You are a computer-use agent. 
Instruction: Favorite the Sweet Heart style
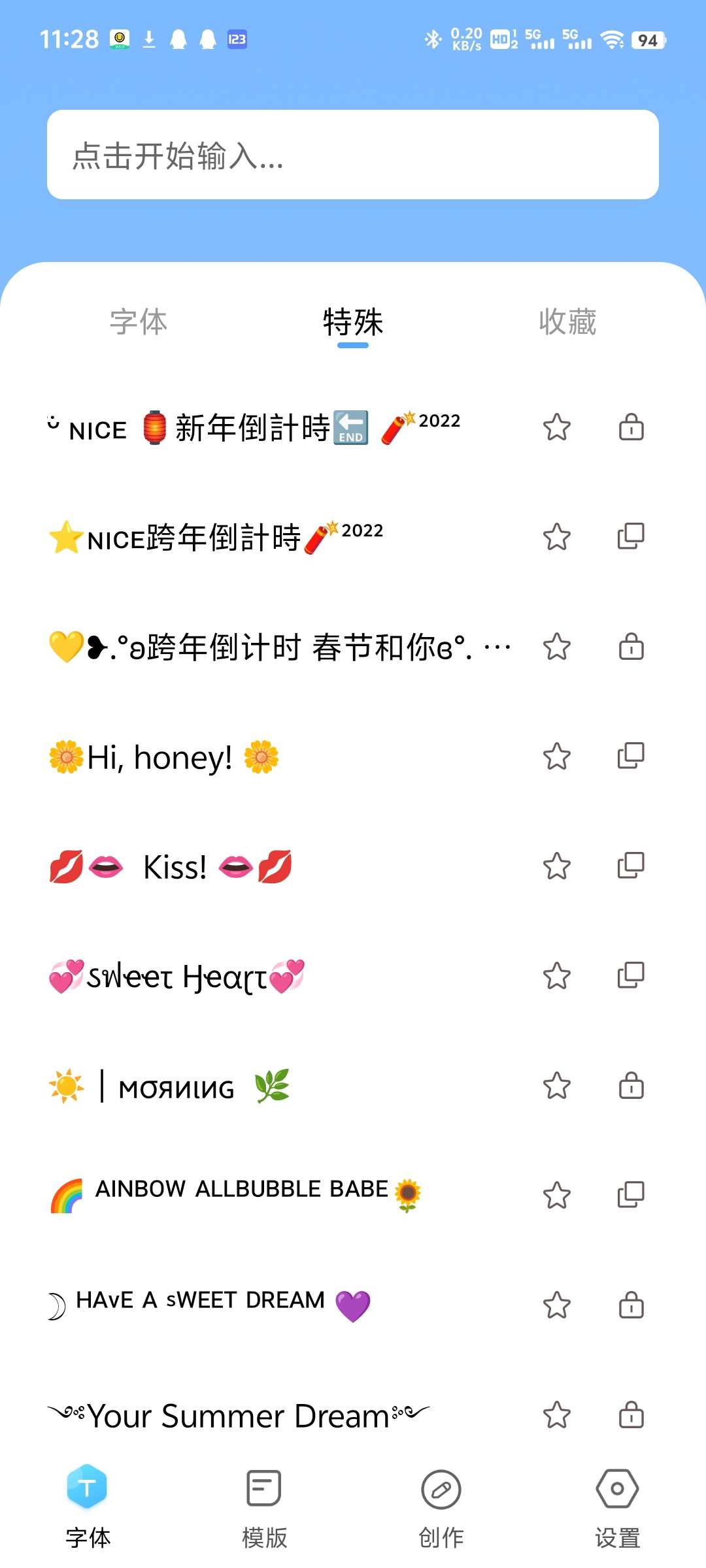pos(557,977)
